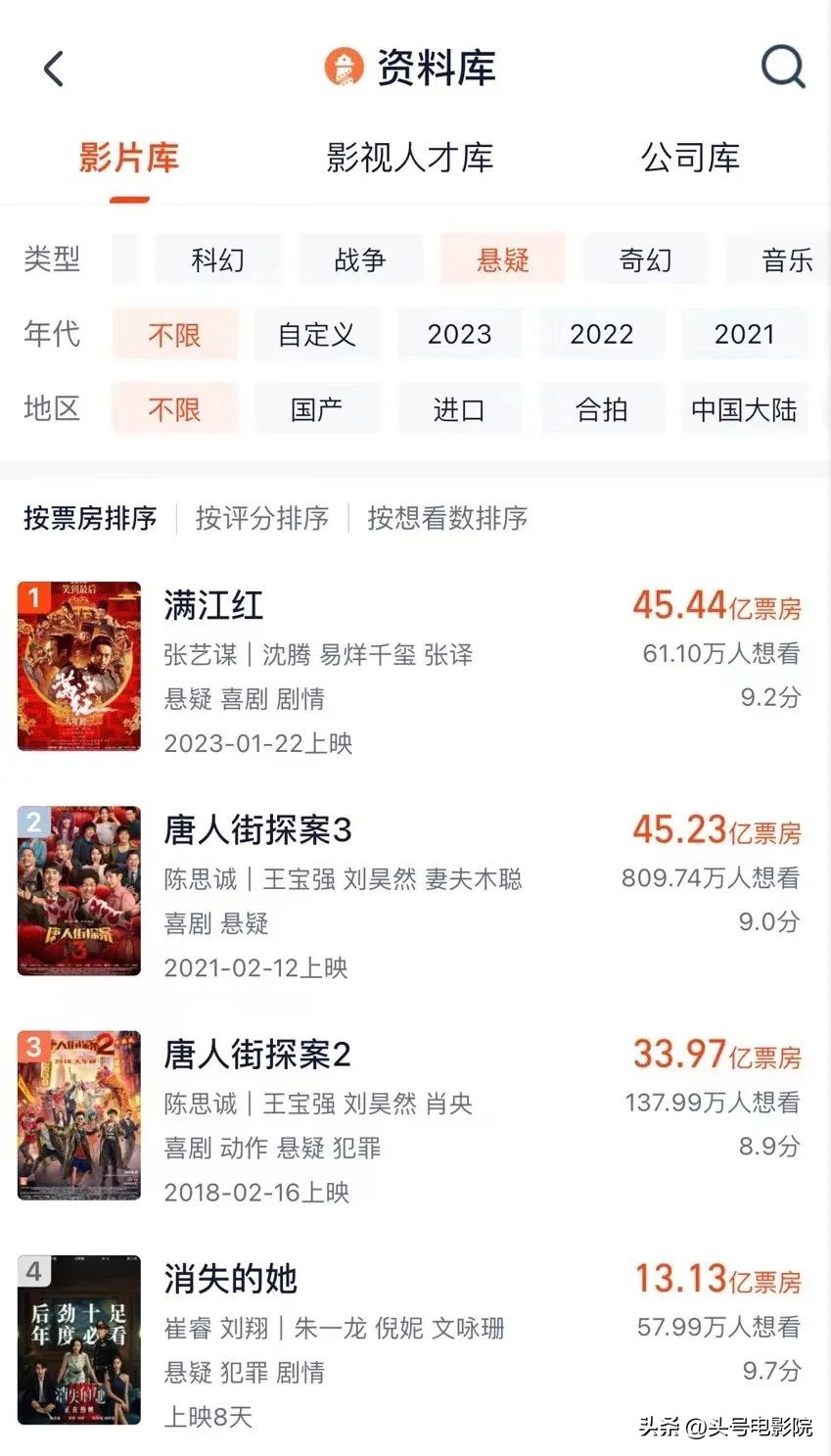Screen dimensions: 831x1456
Task: Select the 科幻 genre chip
Action: (217, 259)
